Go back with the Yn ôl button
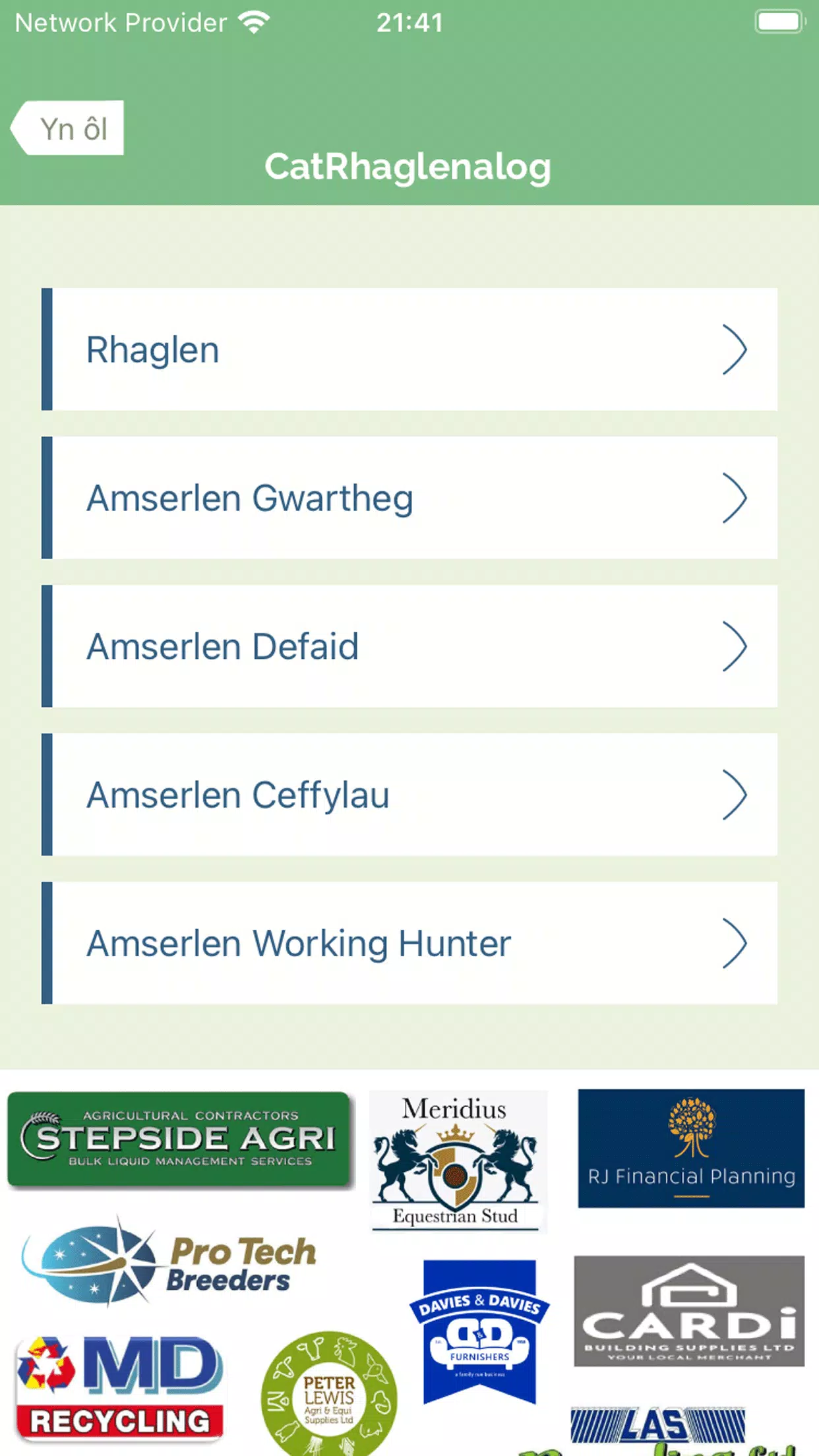The width and height of the screenshot is (819, 1456). [69, 128]
